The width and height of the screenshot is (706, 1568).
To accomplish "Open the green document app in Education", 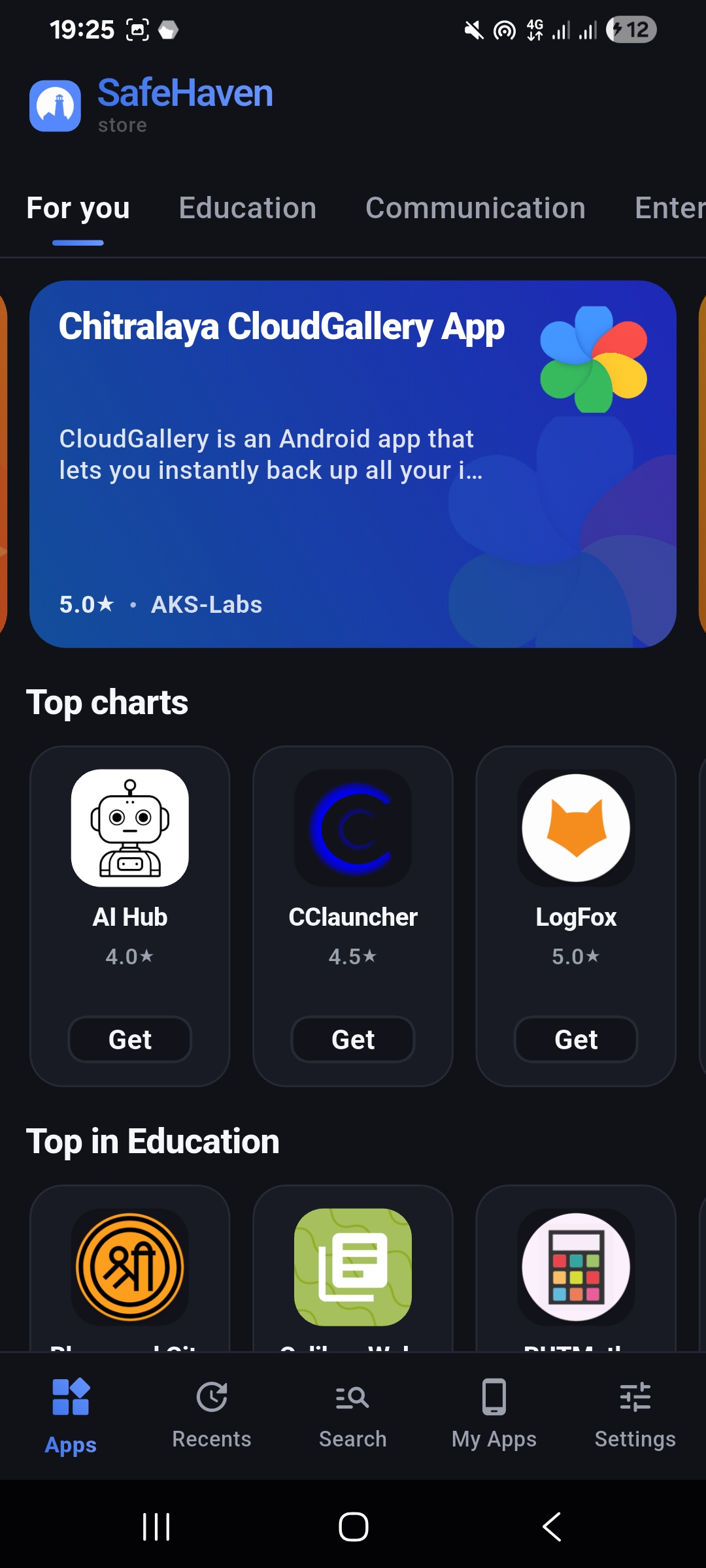I will (353, 1267).
